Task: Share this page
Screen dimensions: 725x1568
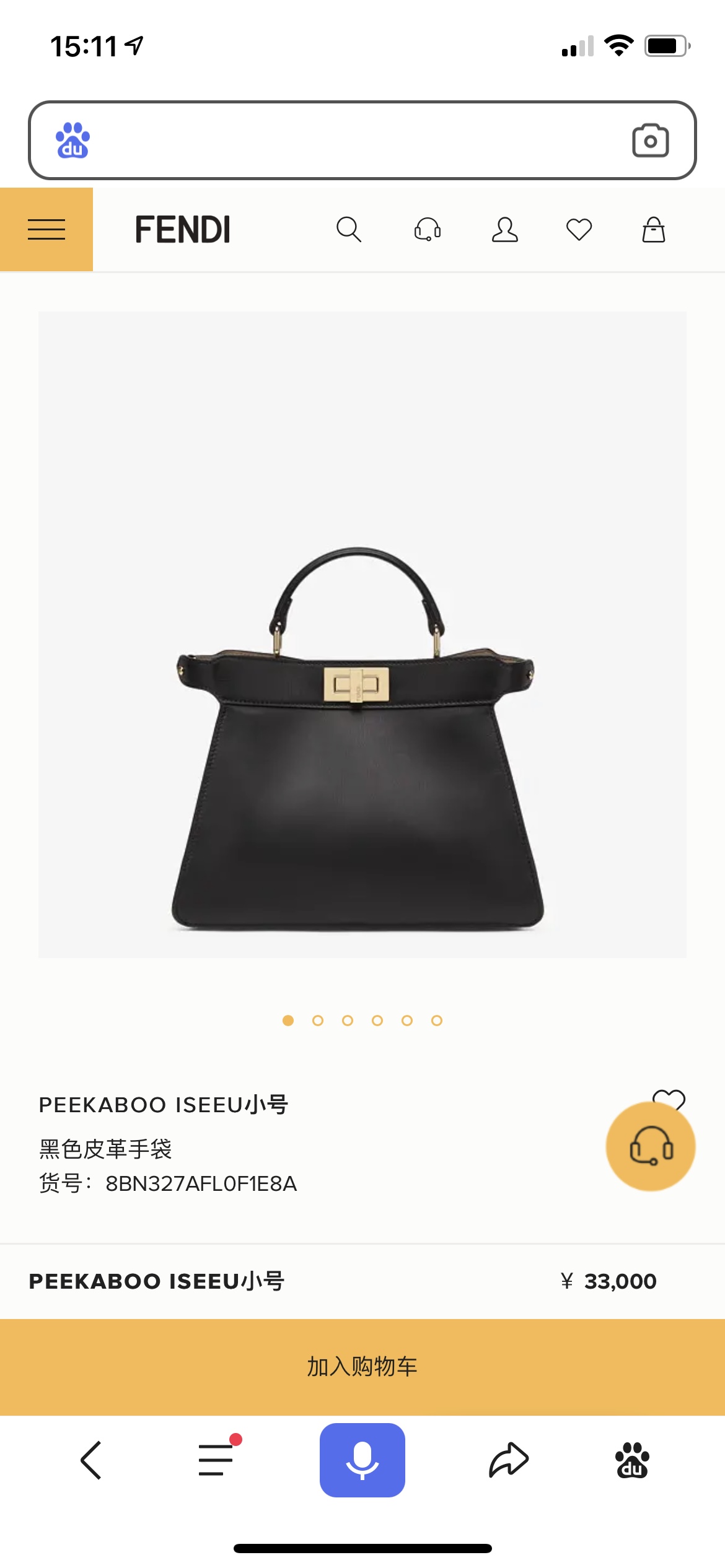Action: (508, 1460)
